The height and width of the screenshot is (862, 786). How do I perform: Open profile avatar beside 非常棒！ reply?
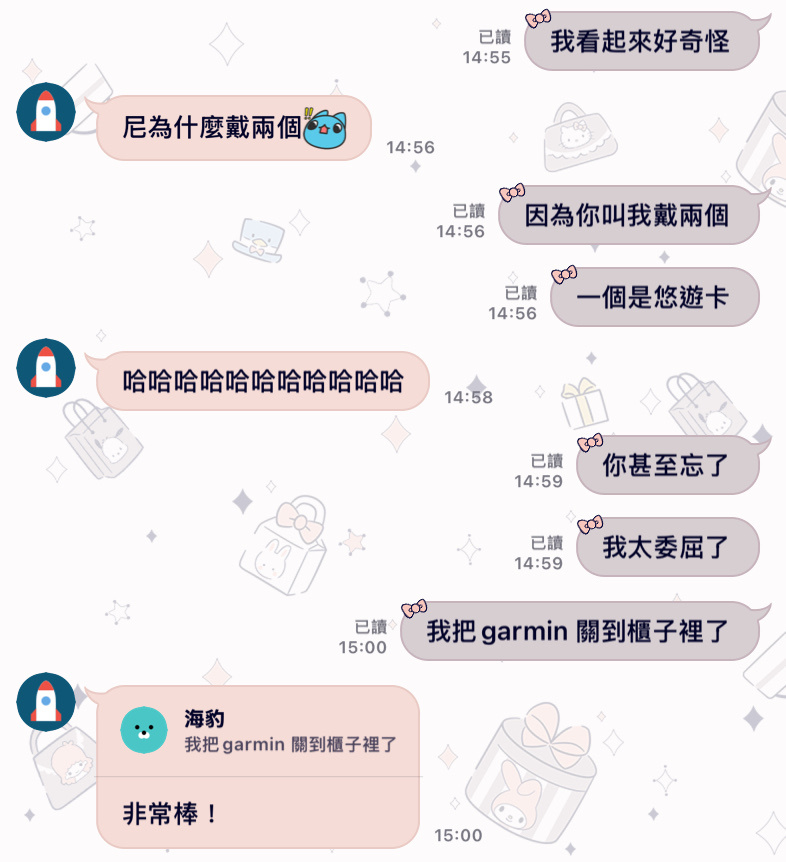tap(46, 702)
